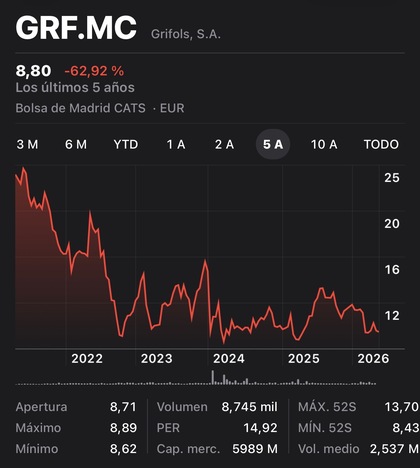Switch chart to 3 M range
This screenshot has height=468, width=420.
click(27, 145)
